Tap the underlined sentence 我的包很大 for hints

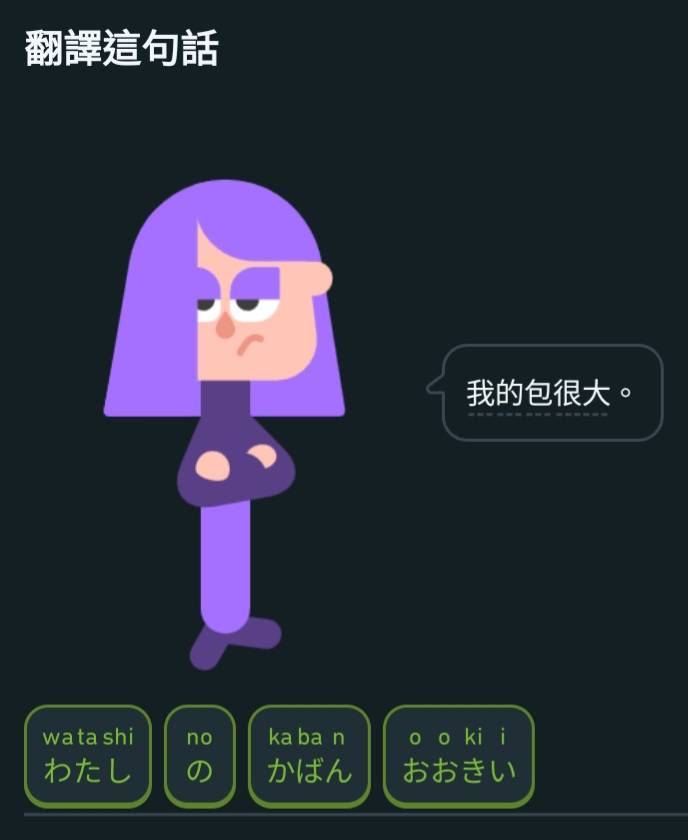point(538,393)
